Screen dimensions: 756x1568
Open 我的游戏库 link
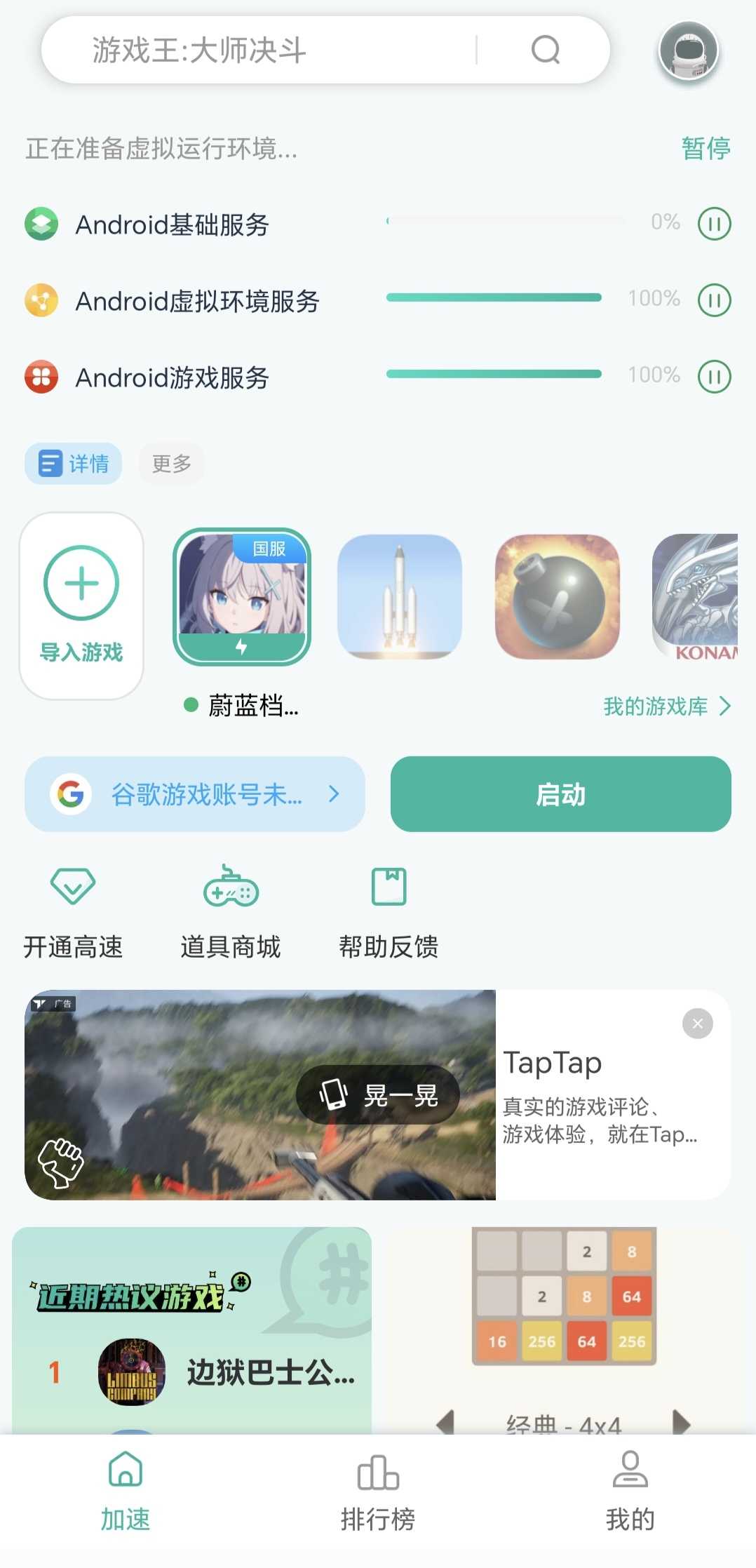coord(666,706)
